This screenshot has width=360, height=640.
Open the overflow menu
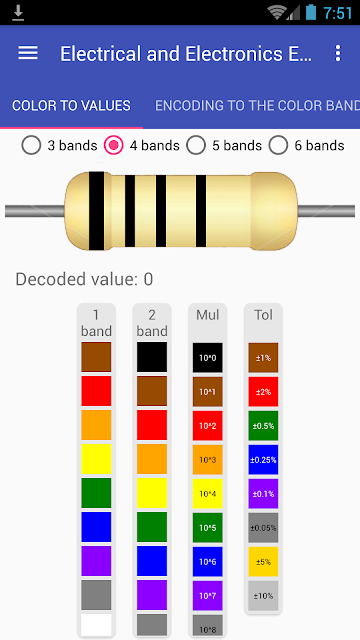338,53
